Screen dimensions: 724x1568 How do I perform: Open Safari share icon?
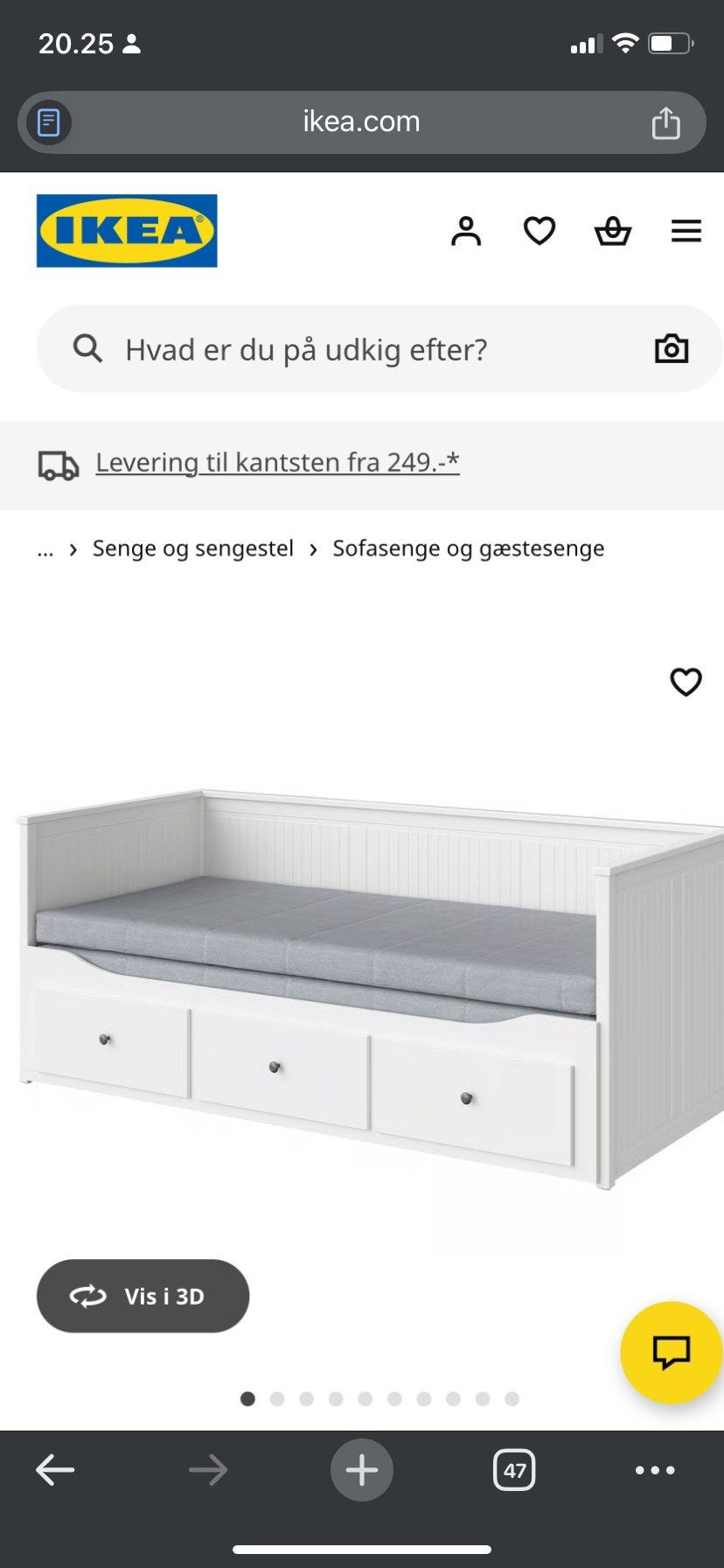[x=666, y=122]
